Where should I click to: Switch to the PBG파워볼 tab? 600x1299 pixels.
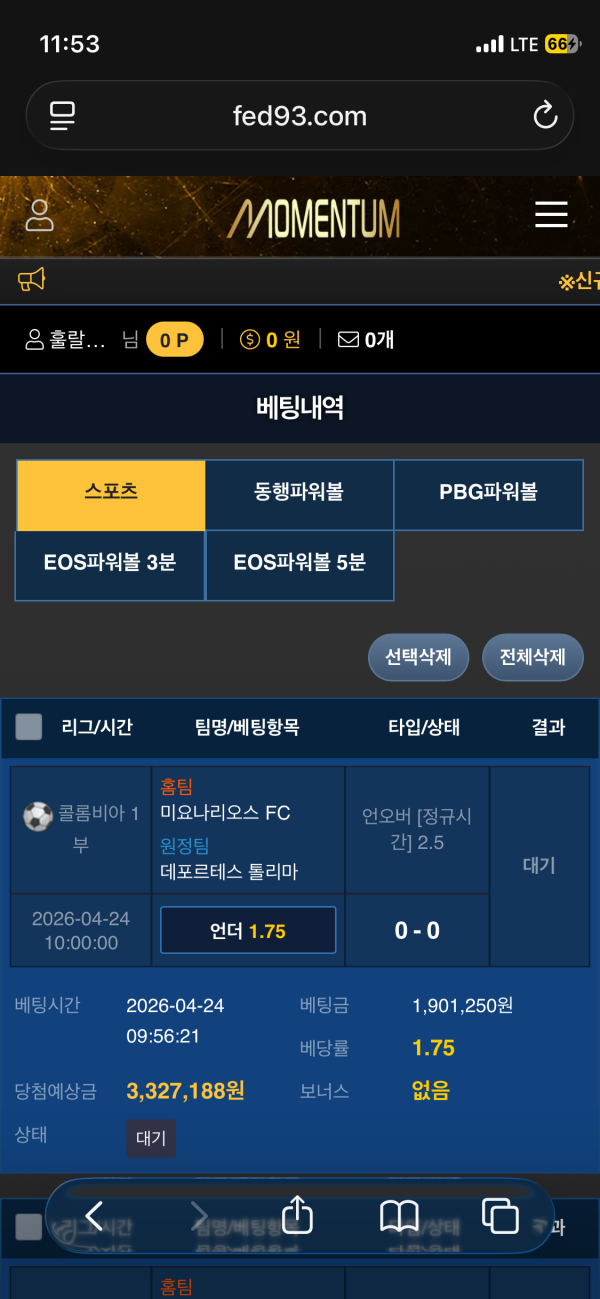pos(488,493)
